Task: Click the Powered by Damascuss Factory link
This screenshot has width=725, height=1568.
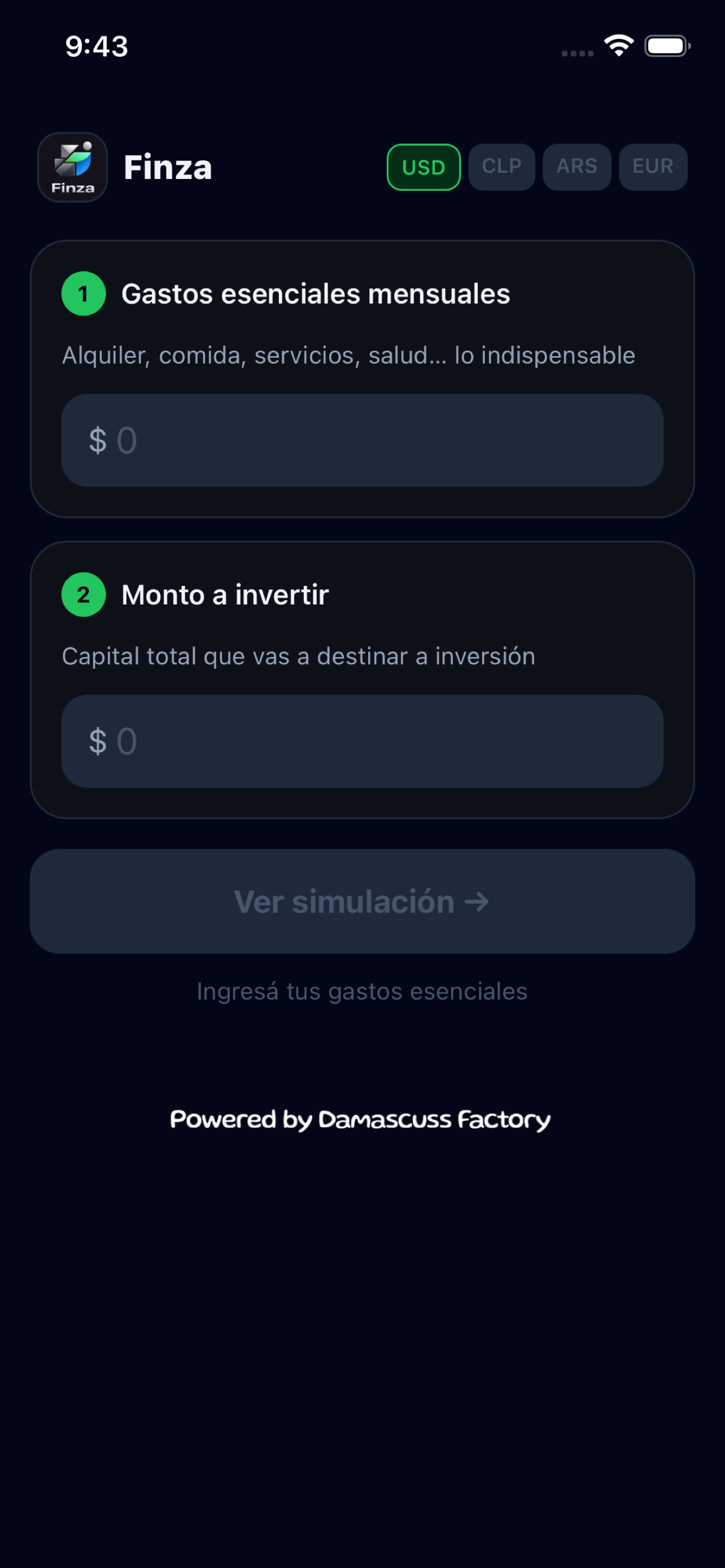Action: (x=361, y=1120)
